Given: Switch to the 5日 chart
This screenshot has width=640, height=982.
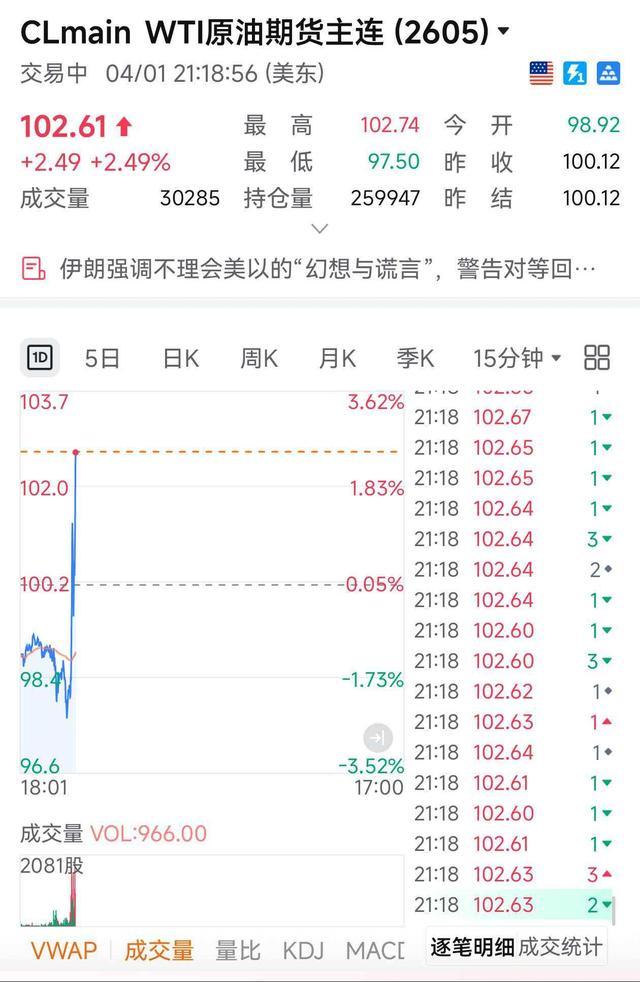Looking at the screenshot, I should pyautogui.click(x=102, y=357).
